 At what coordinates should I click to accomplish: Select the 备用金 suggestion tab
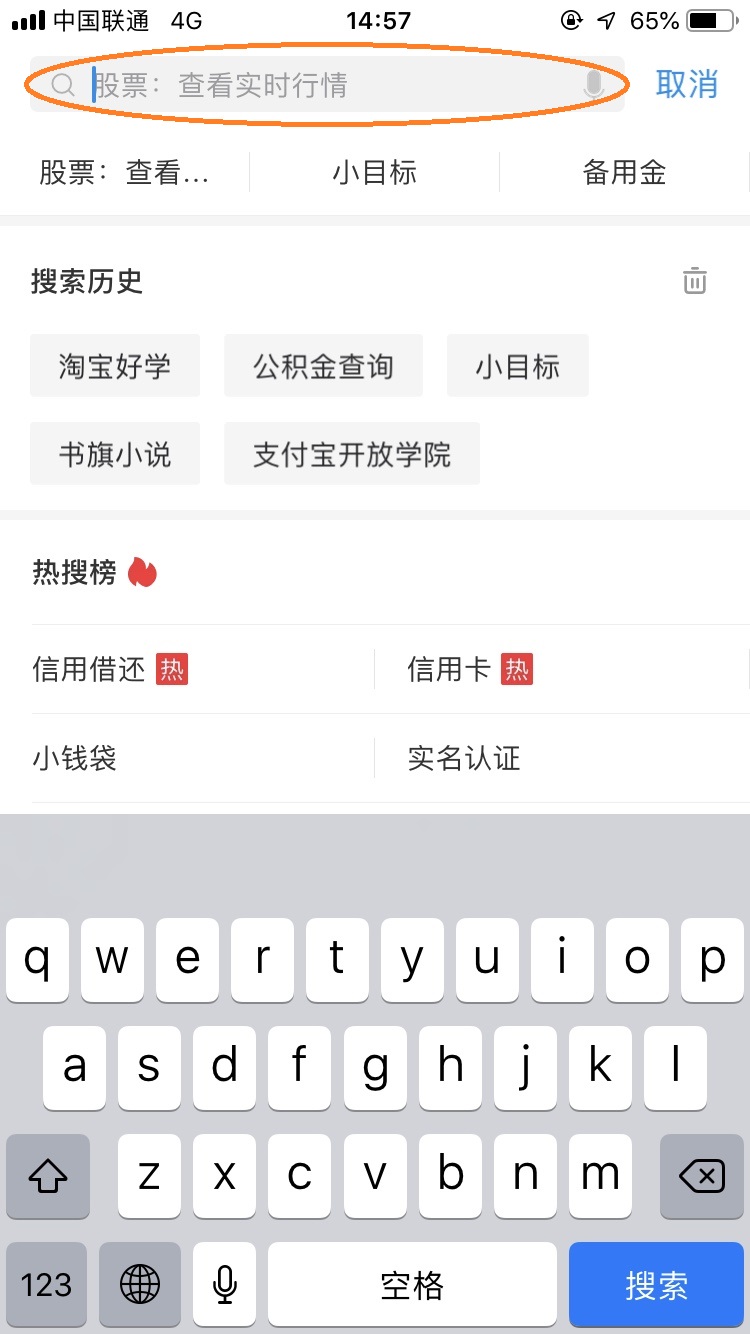[x=625, y=173]
